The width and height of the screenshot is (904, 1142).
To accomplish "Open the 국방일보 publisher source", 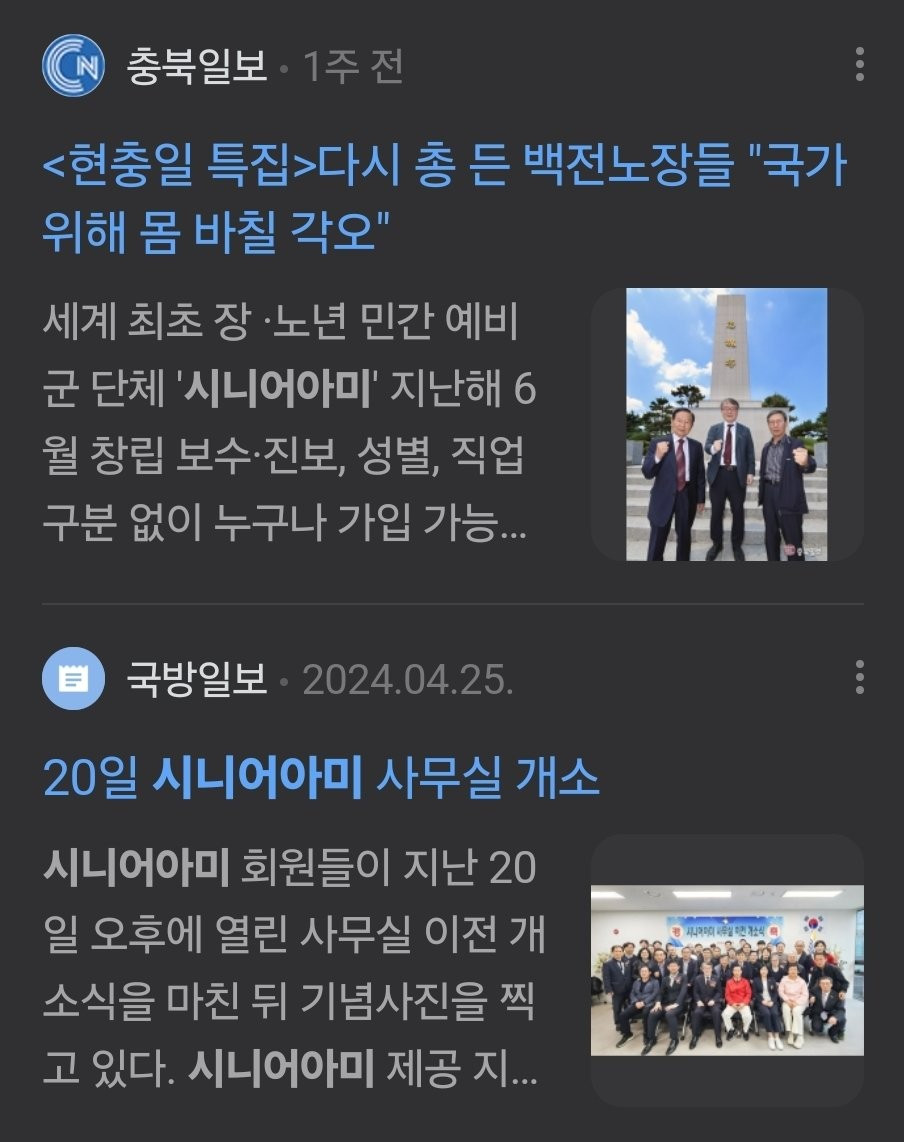I will 196,680.
